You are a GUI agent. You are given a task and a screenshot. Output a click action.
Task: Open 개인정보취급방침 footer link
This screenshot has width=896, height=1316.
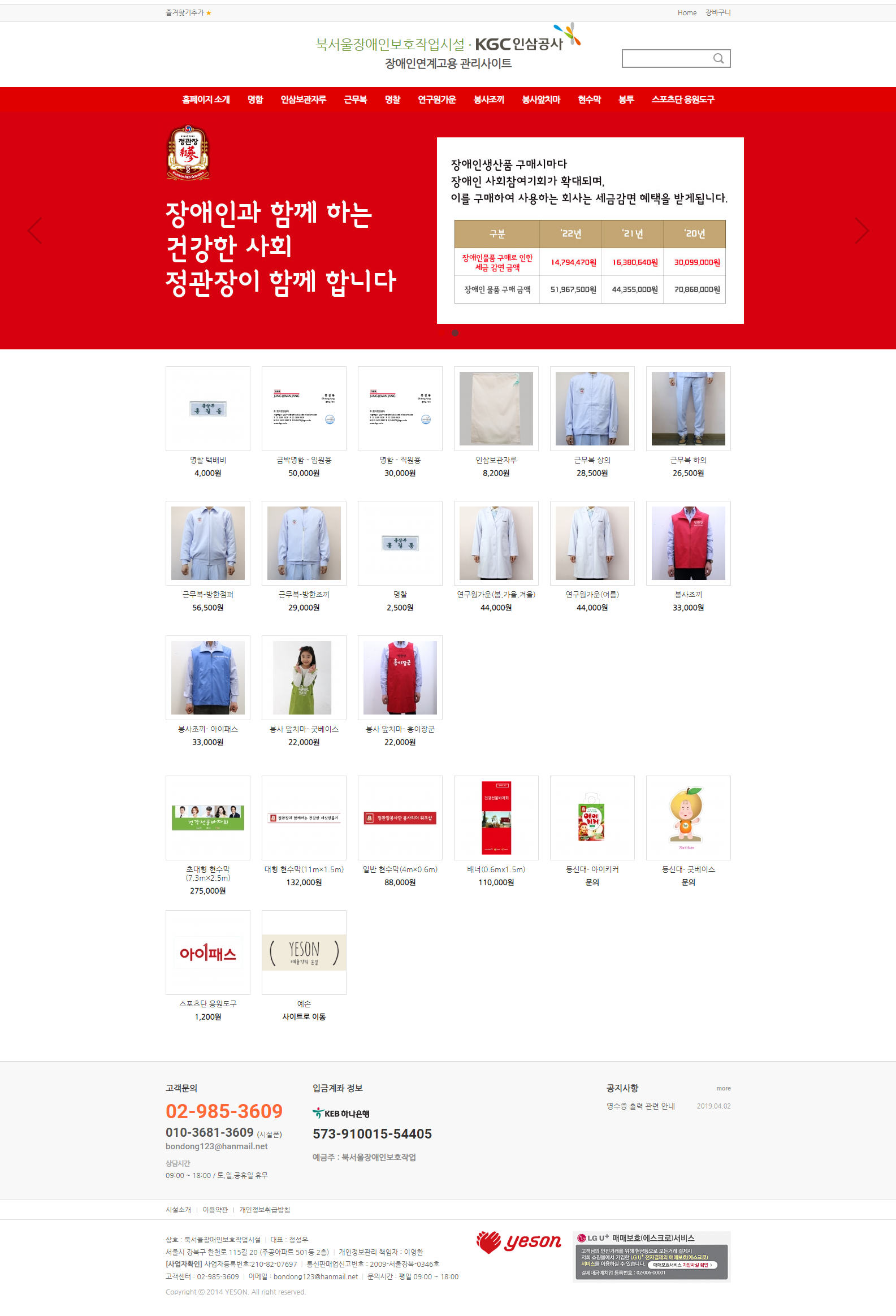264,1210
